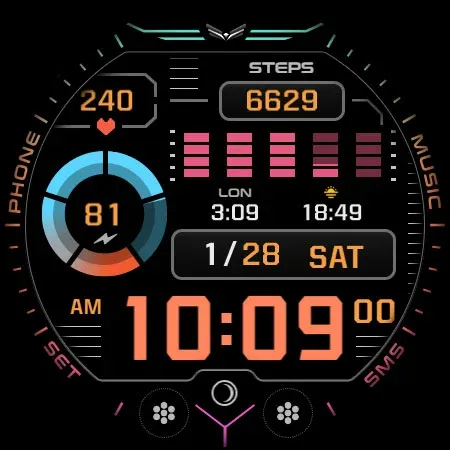Open the PHONE shortcut

tap(23, 172)
